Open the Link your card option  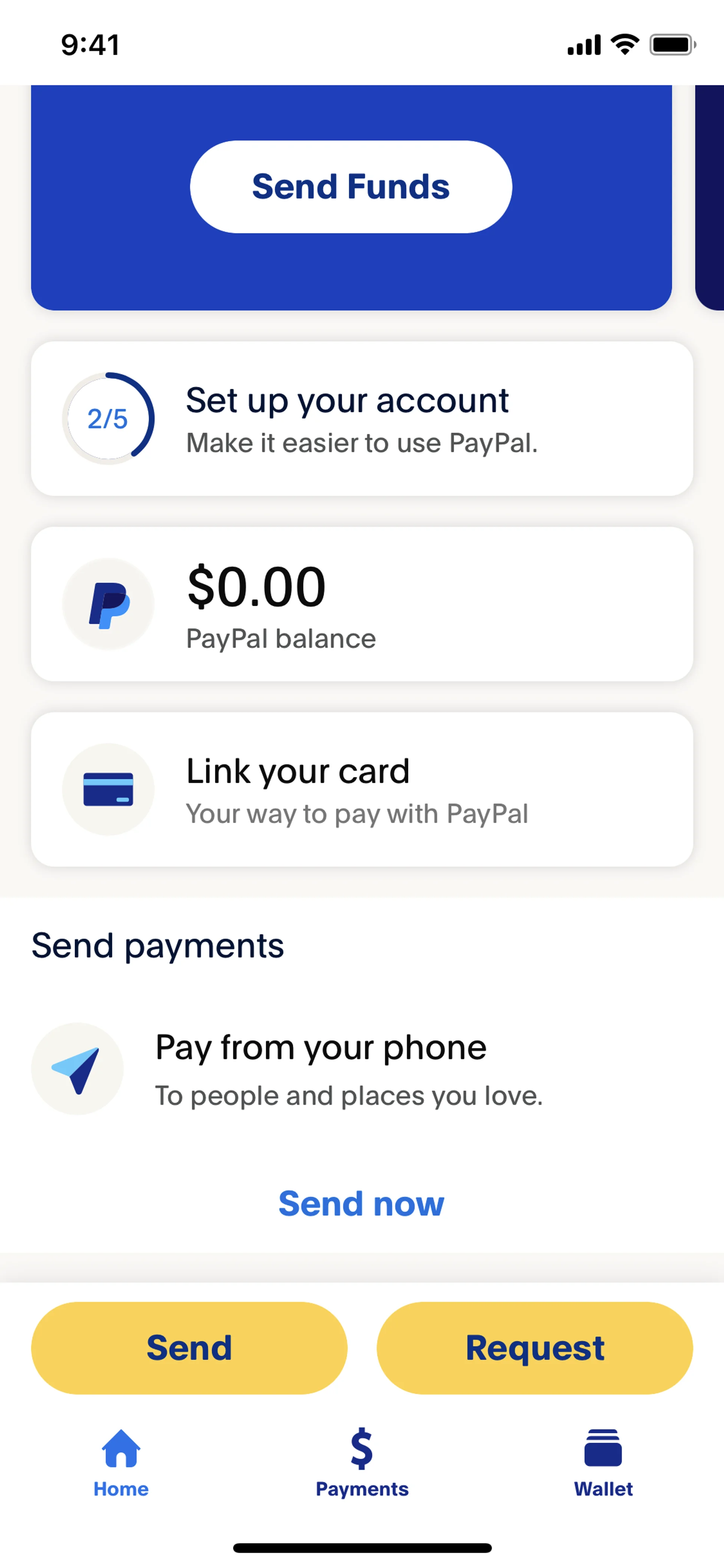361,789
